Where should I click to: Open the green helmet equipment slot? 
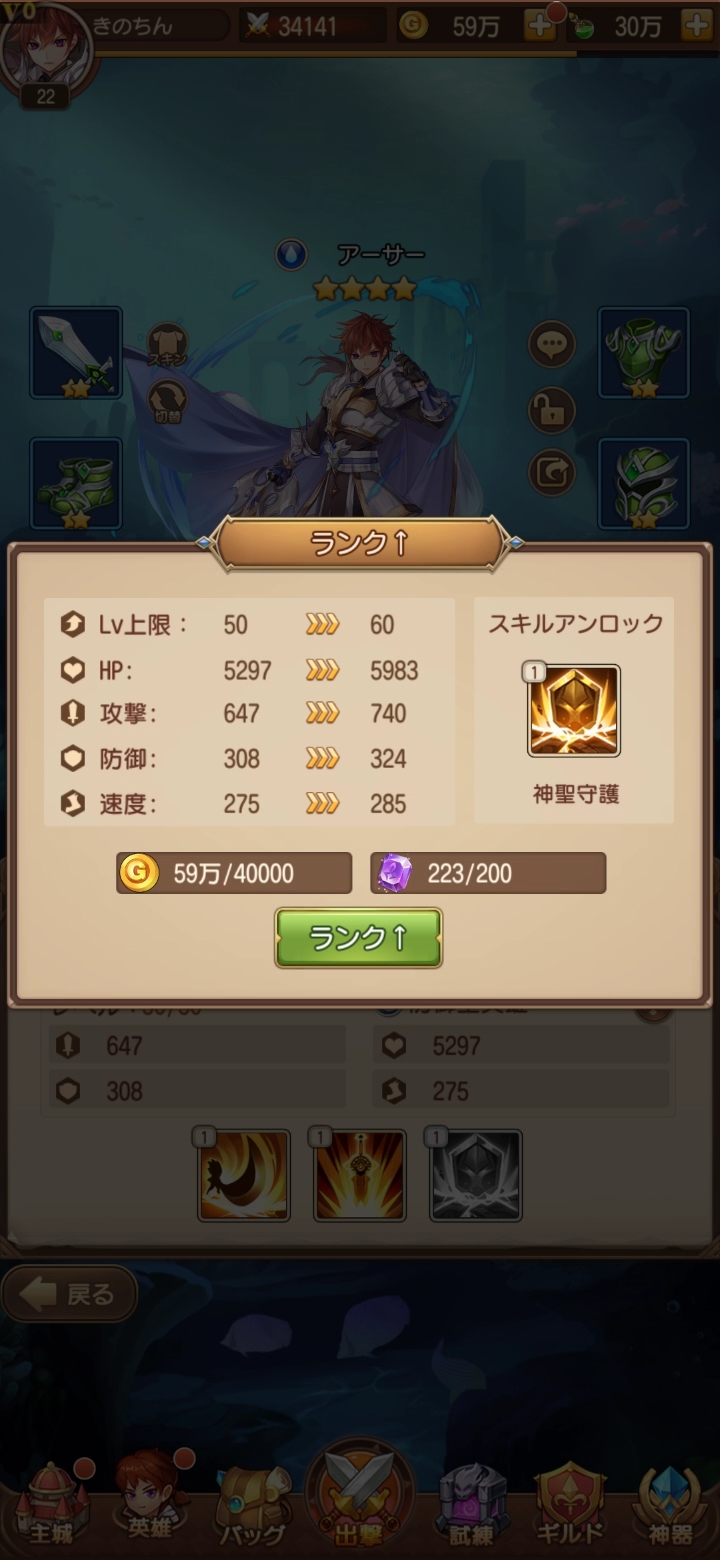(643, 484)
